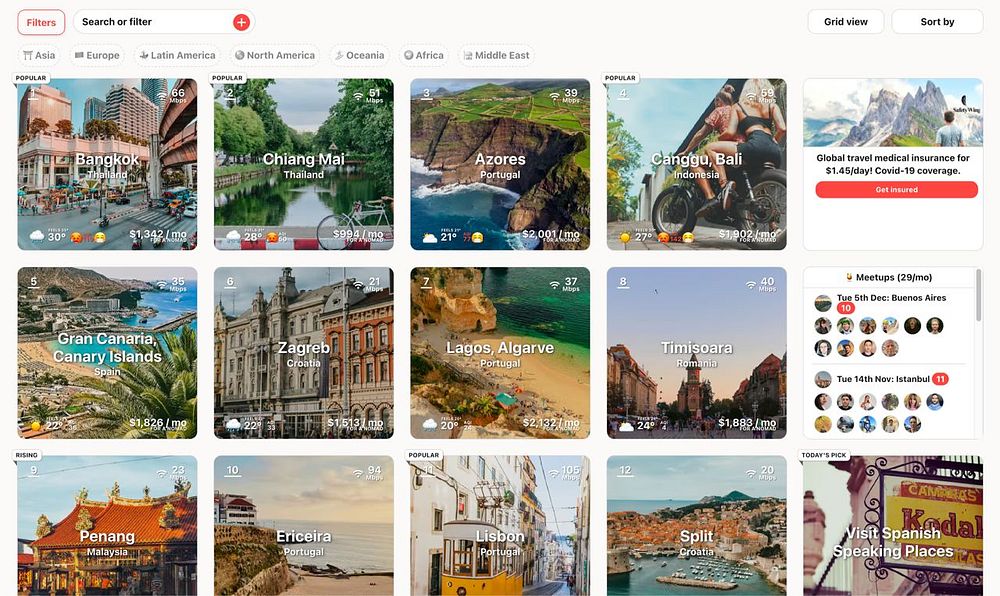View Canggu, Bali details

pyautogui.click(x=696, y=165)
